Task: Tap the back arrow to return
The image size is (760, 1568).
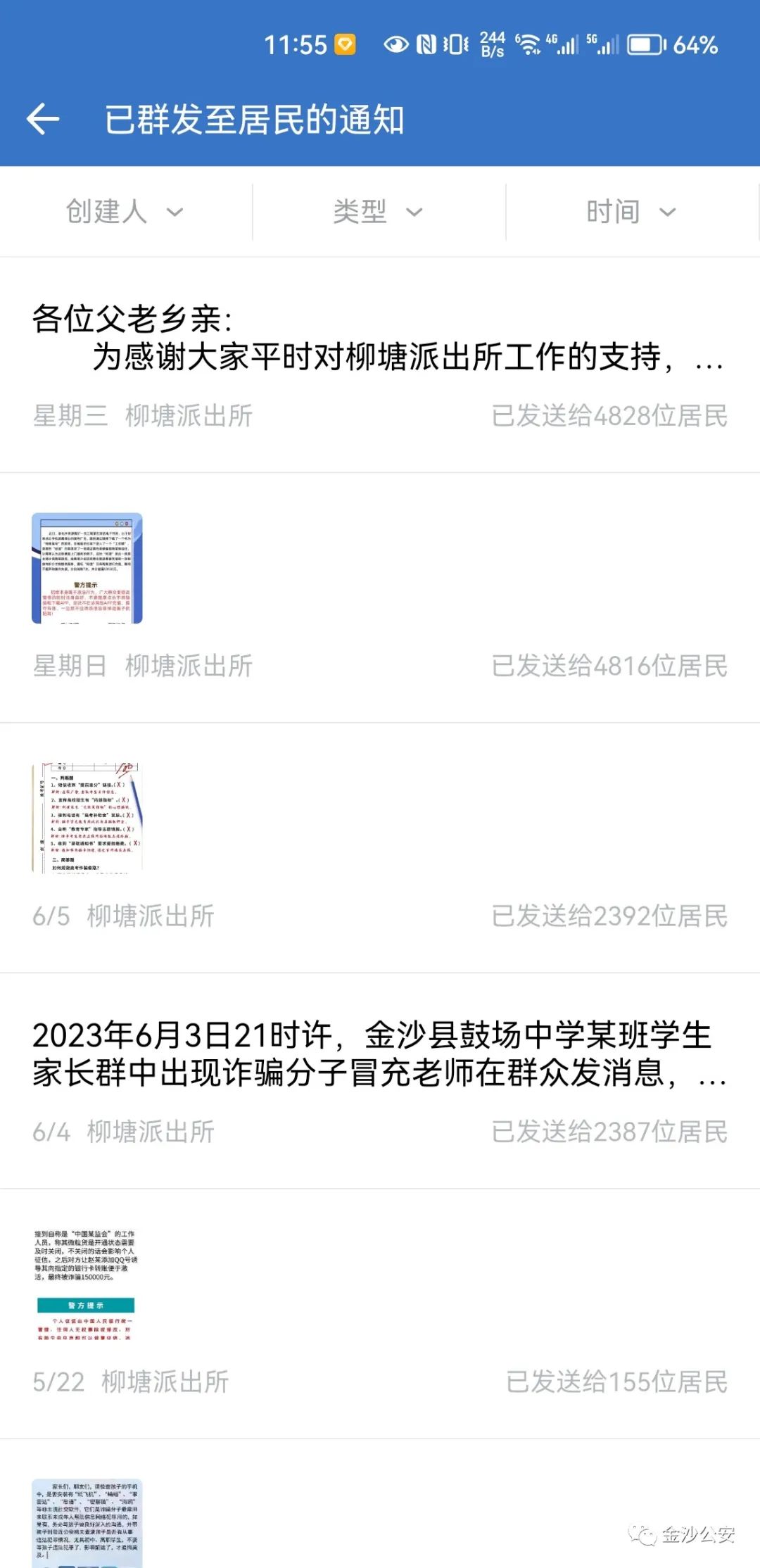Action: point(42,118)
